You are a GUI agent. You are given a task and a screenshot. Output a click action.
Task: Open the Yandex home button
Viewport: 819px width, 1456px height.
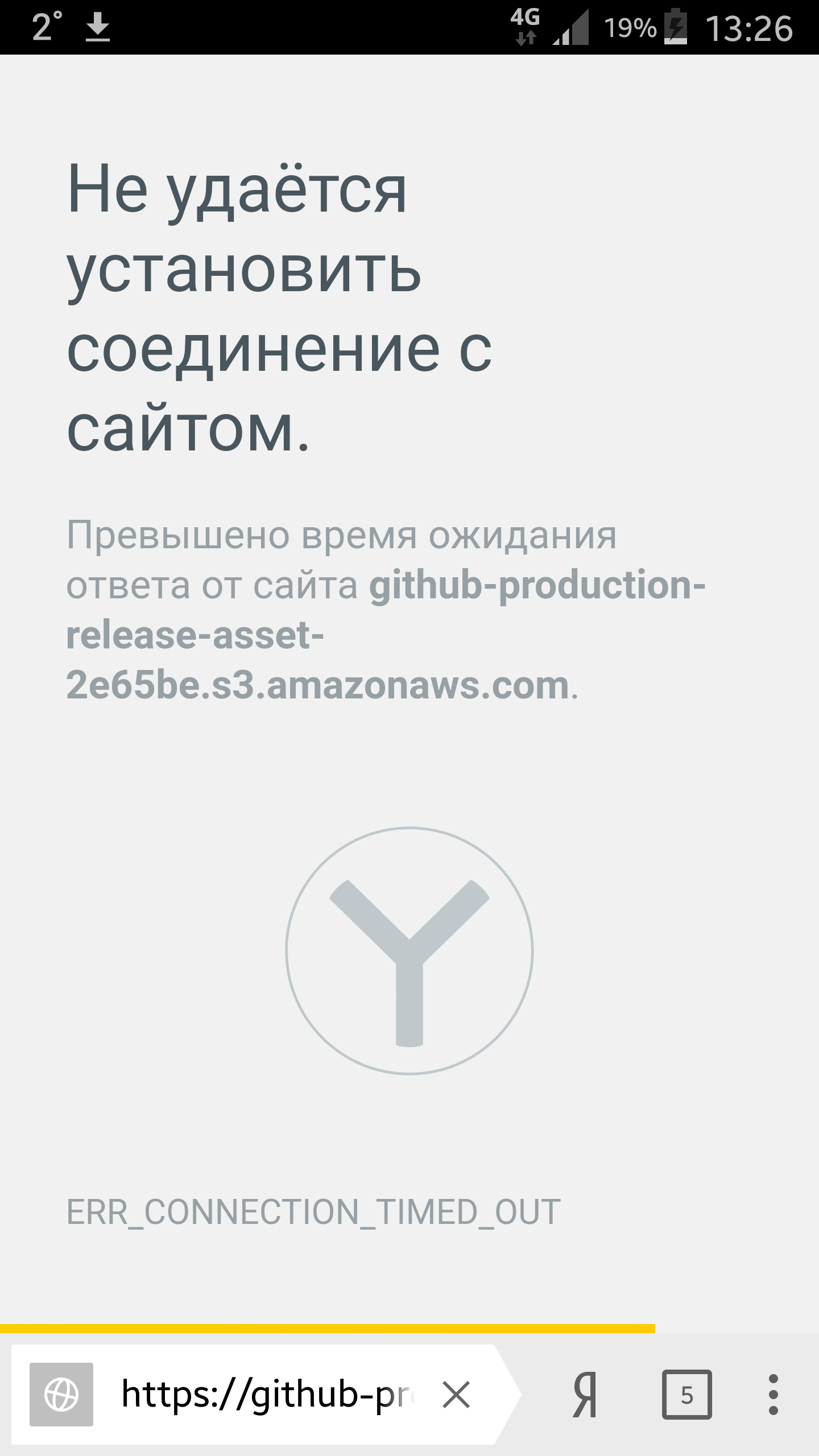585,1395
